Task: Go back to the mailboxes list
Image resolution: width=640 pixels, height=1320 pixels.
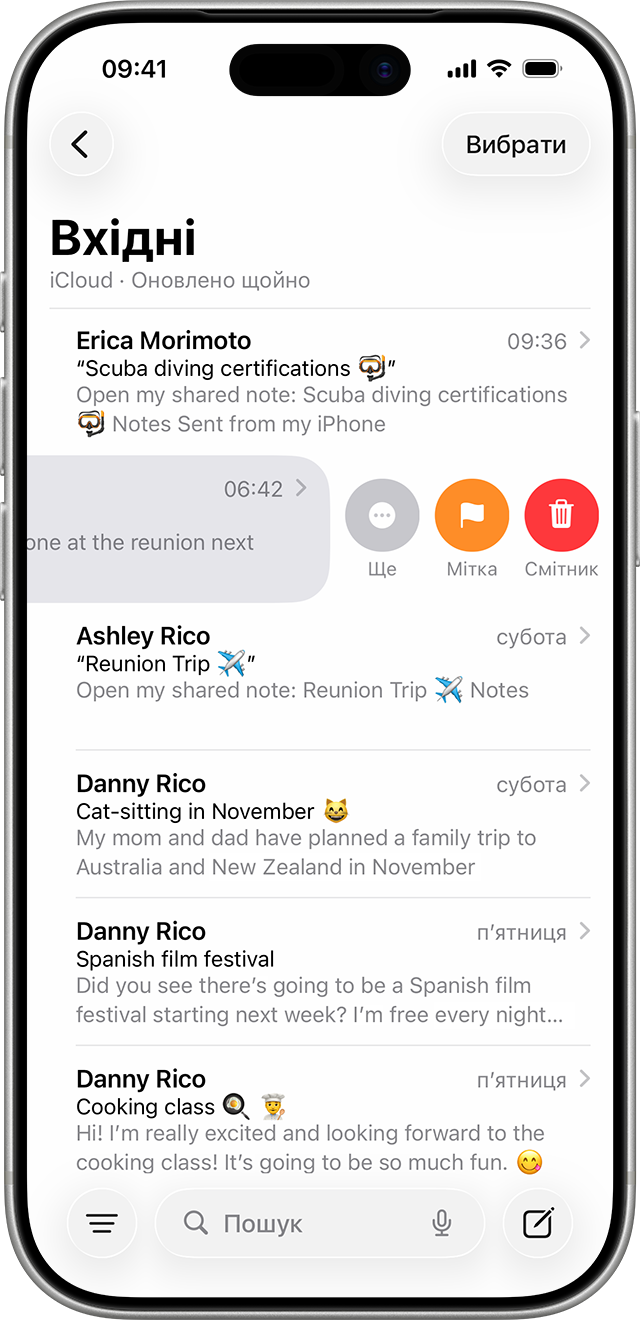Action: (81, 145)
